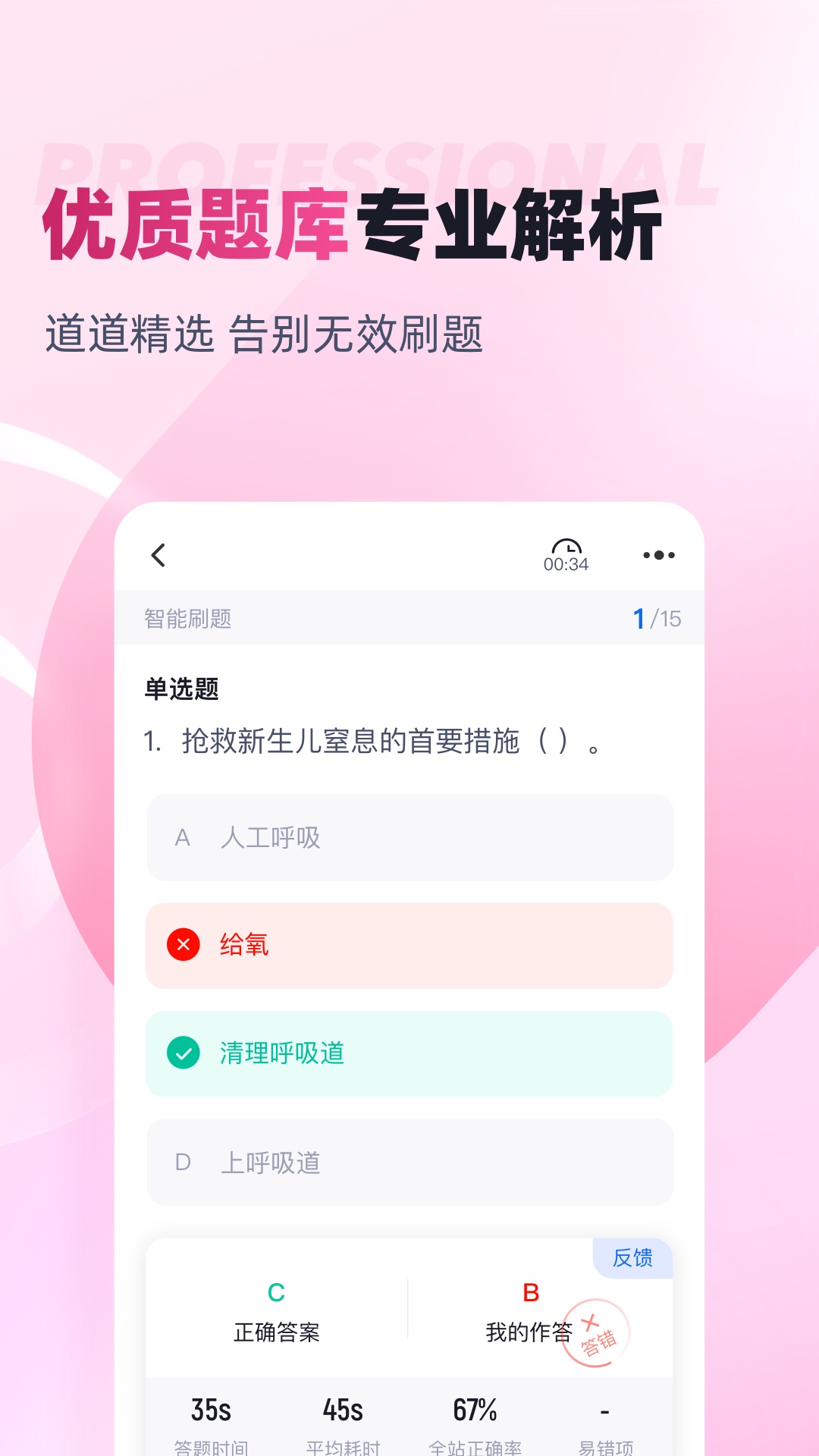Select the correct option 清理呼吸道
The image size is (819, 1456).
[409, 1054]
